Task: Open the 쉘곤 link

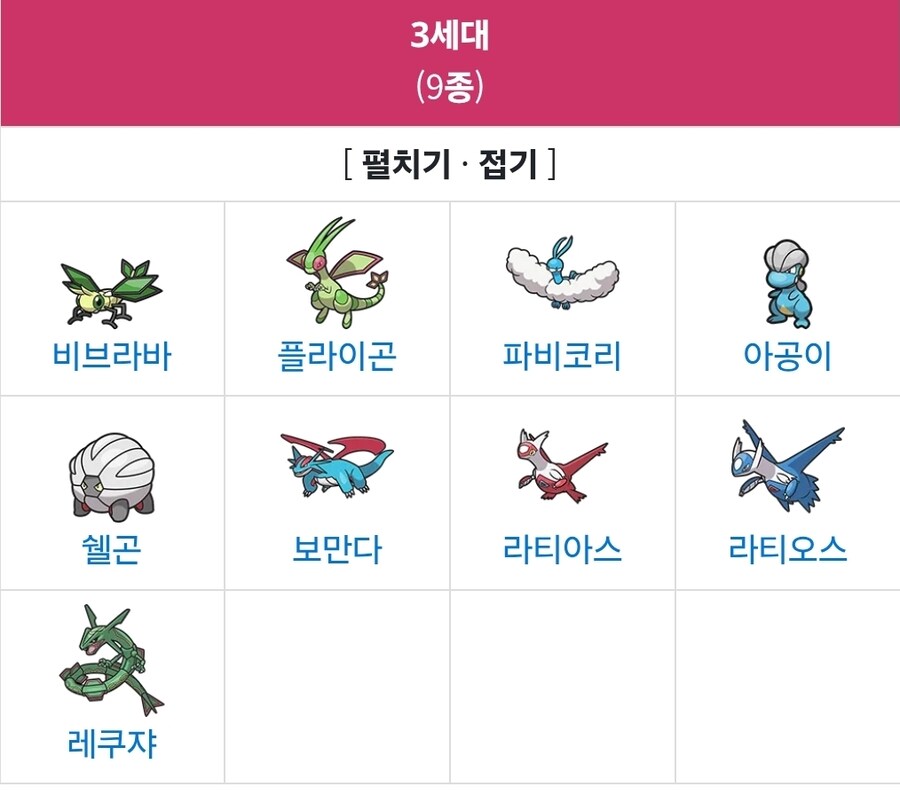Action: pyautogui.click(x=111, y=549)
